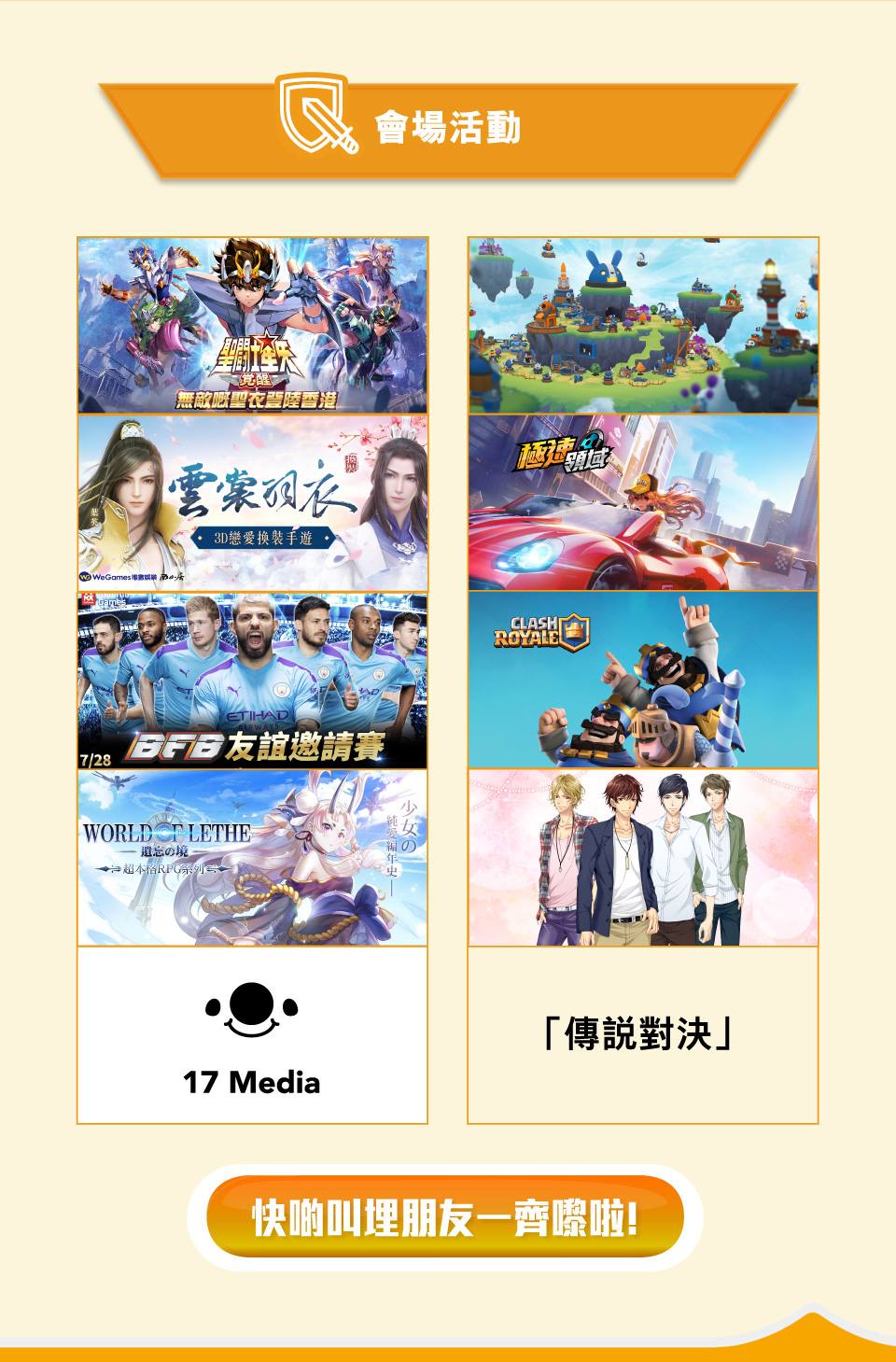
Task: Tap the 快啲叫埋朋友一齊嚟啦 button
Action: coord(445,1217)
